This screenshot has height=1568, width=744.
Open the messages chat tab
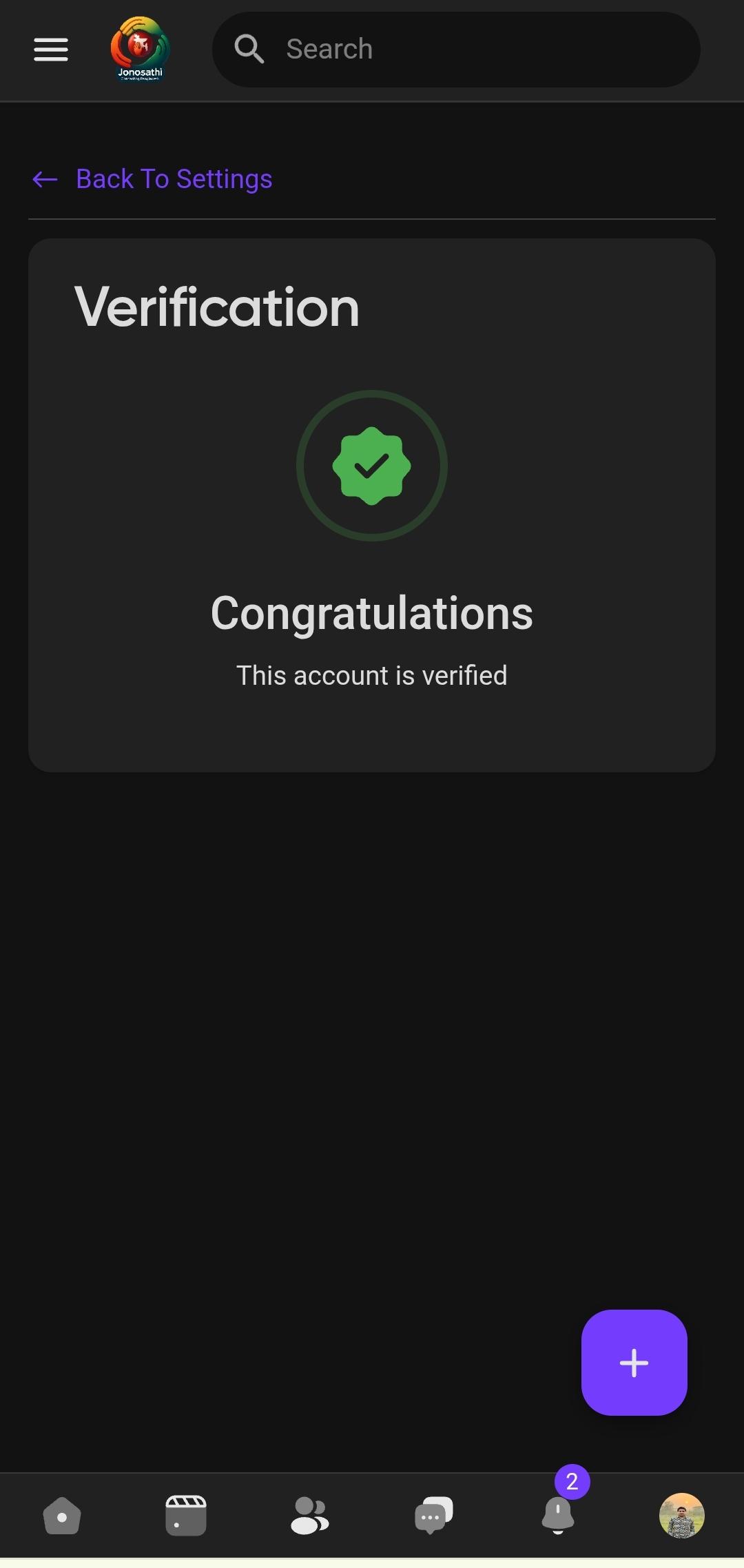[x=434, y=1516]
